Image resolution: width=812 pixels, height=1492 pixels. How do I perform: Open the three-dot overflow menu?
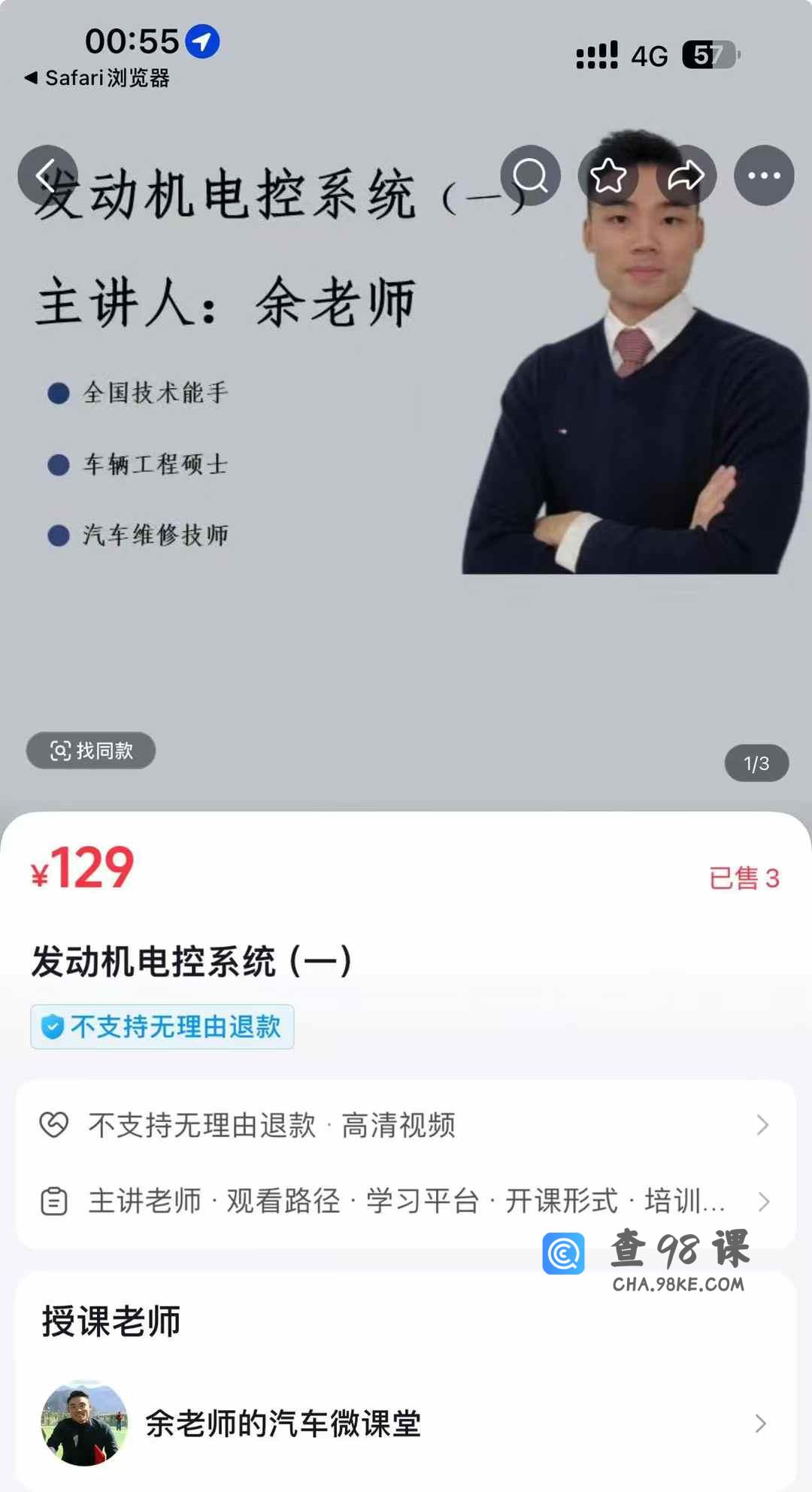[764, 176]
